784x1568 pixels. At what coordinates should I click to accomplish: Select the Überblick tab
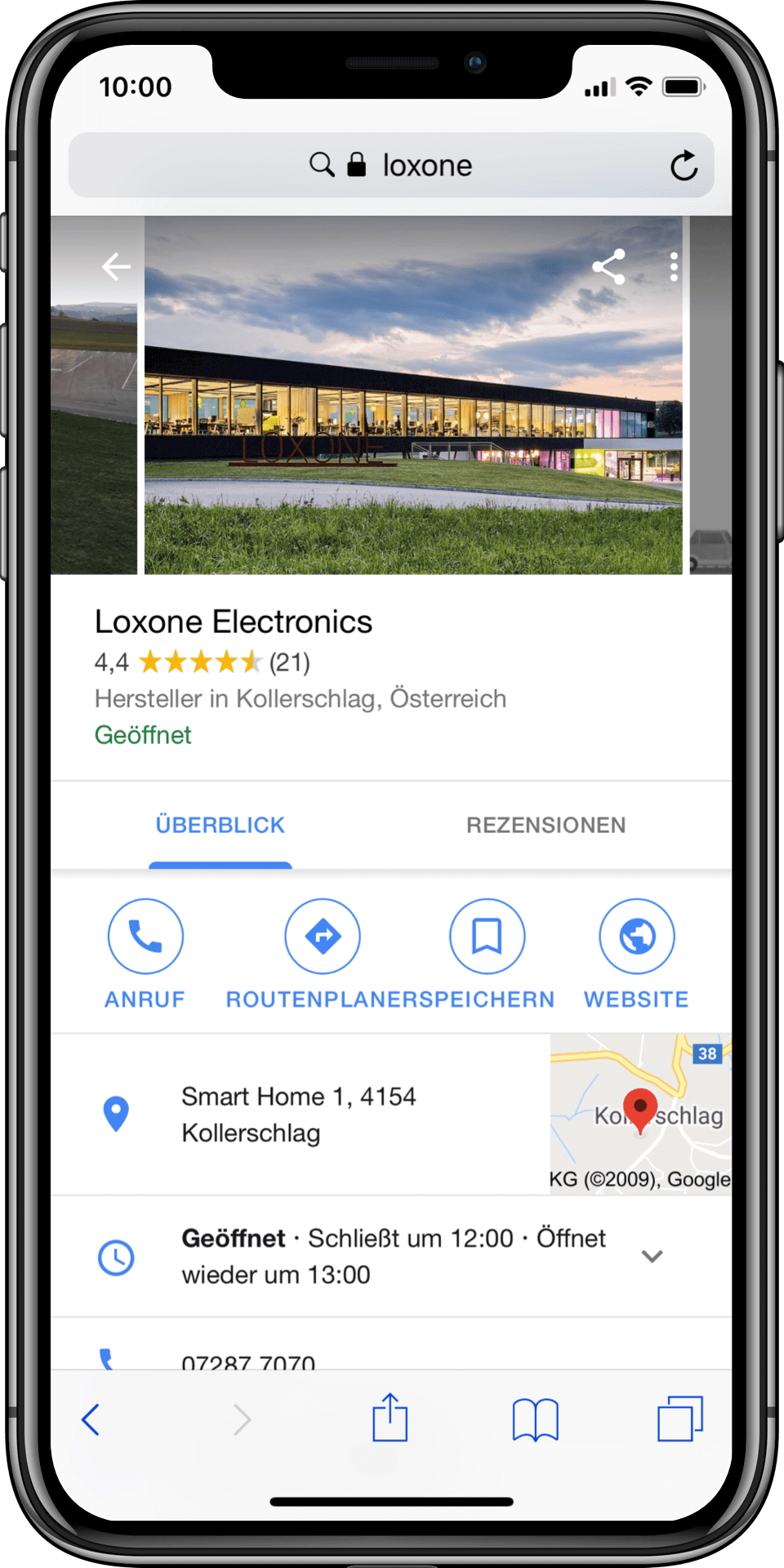click(x=220, y=826)
